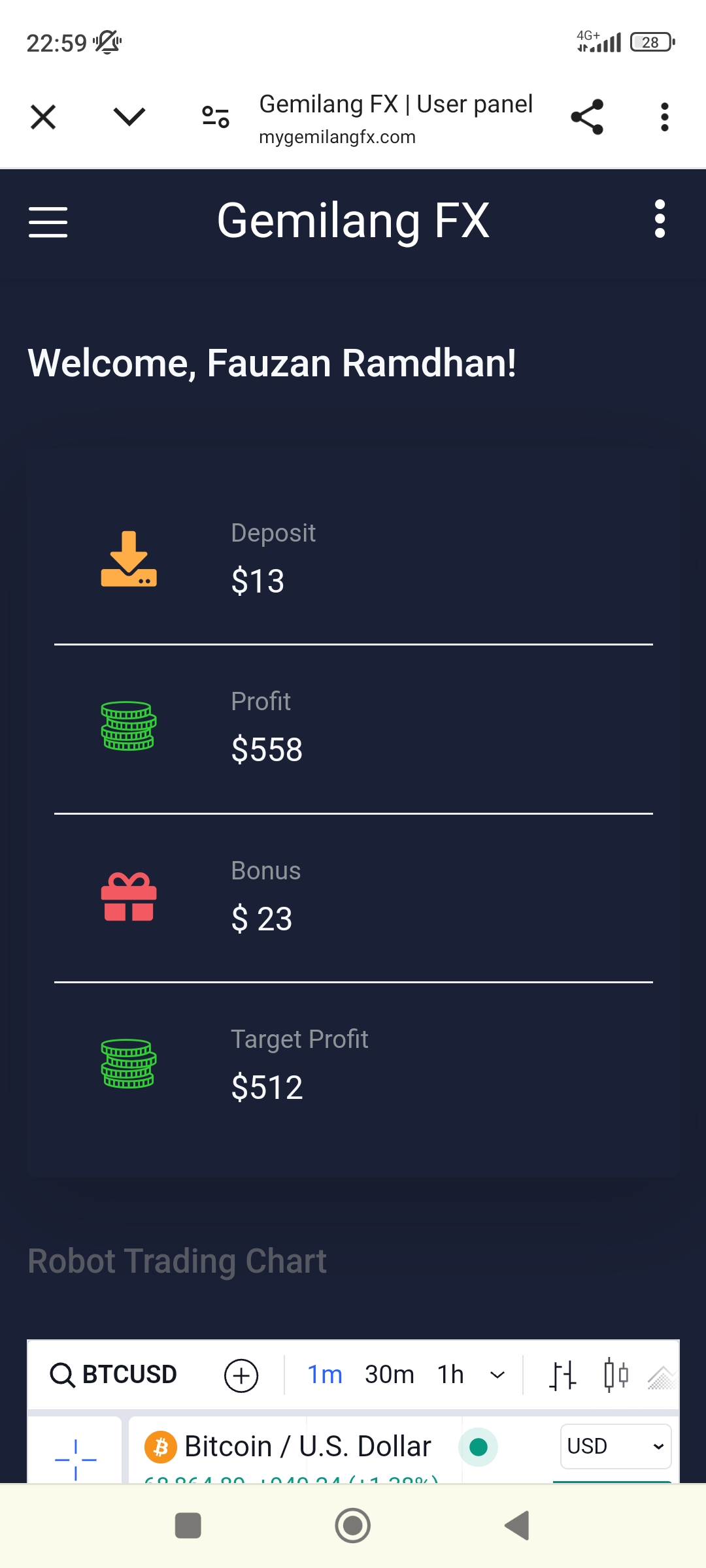Select the 1m chart interval
This screenshot has width=706, height=1568.
coord(325,1375)
